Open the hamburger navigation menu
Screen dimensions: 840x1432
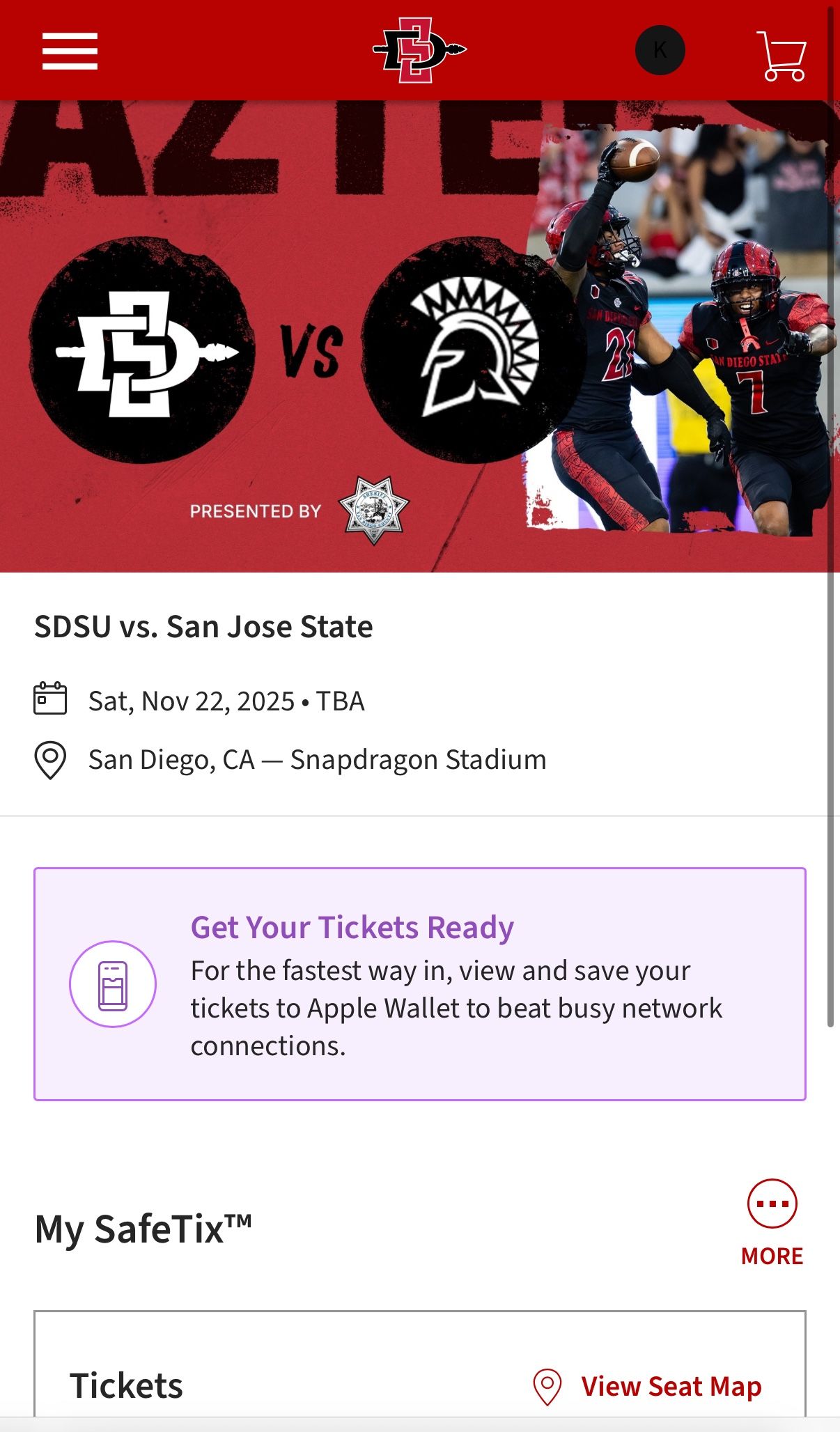68,49
